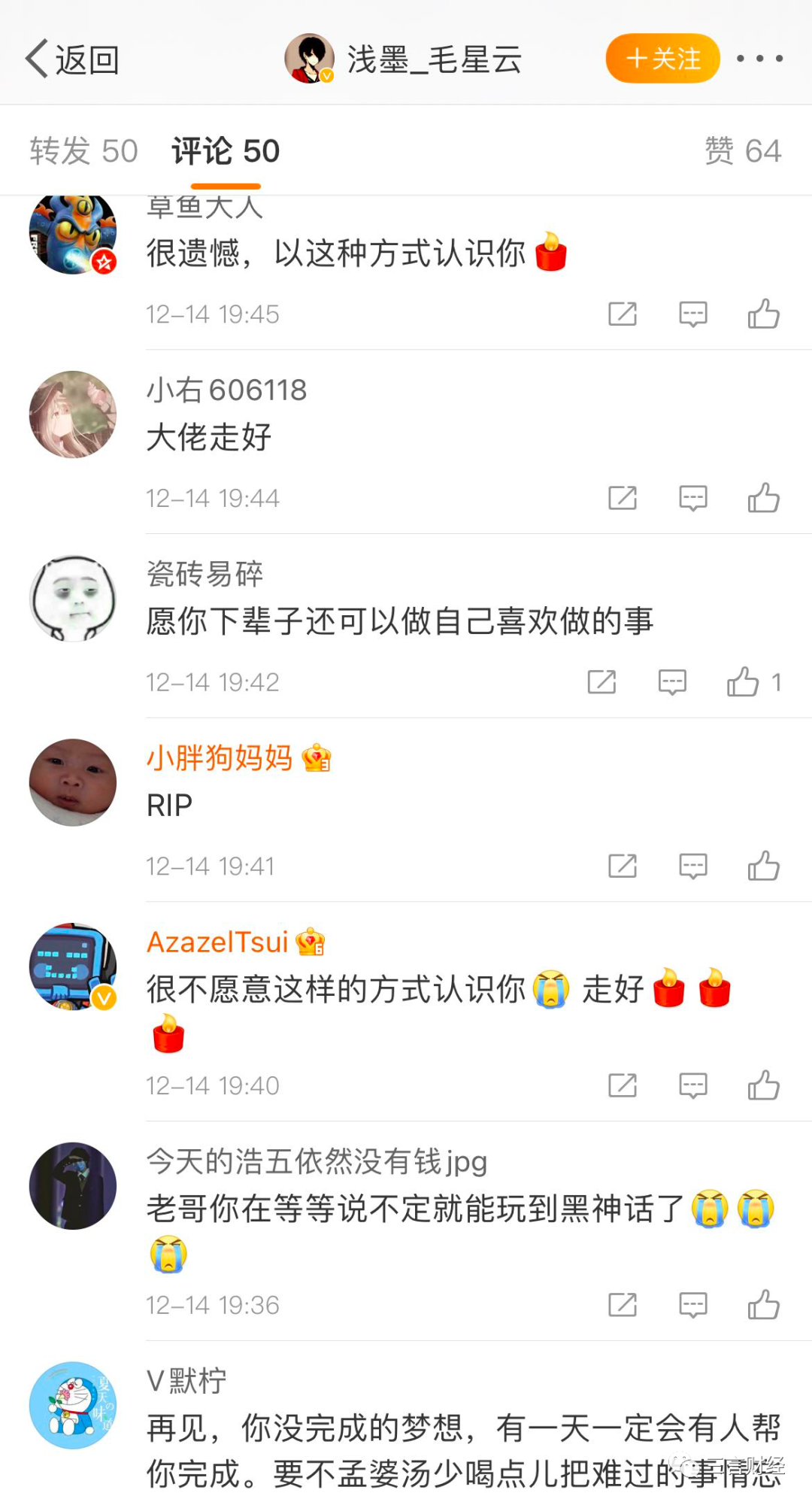Reply to 今天的浩五依然没有钱jpg's comment
Viewport: 812px width, 1502px height.
point(692,1305)
